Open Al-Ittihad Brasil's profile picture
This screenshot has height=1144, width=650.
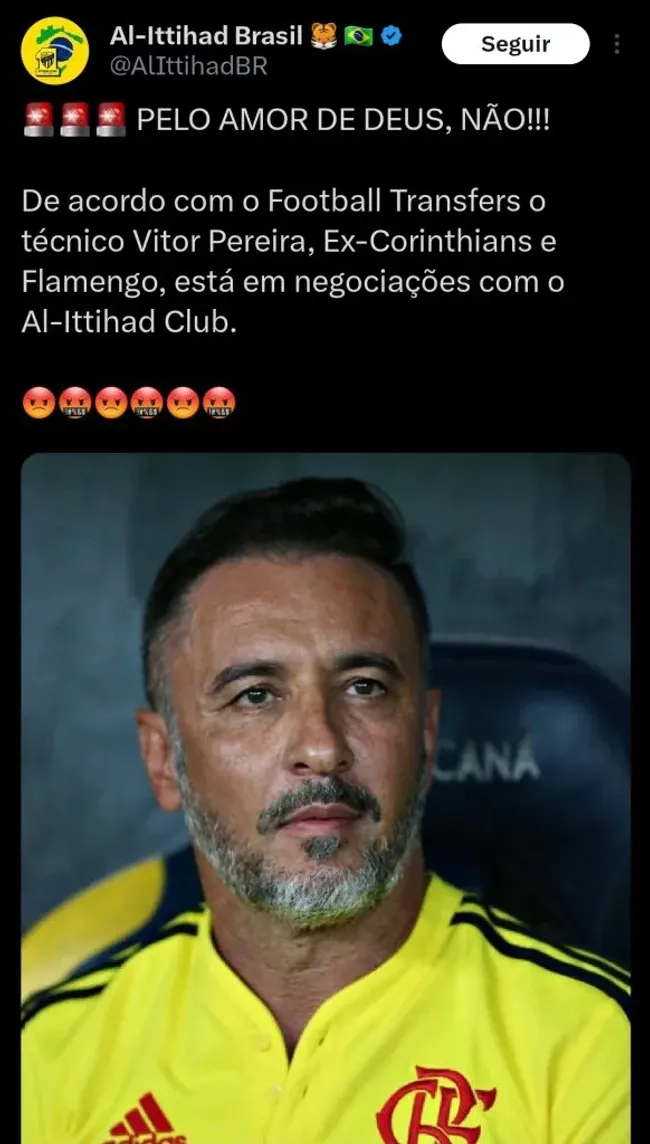click(x=55, y=50)
